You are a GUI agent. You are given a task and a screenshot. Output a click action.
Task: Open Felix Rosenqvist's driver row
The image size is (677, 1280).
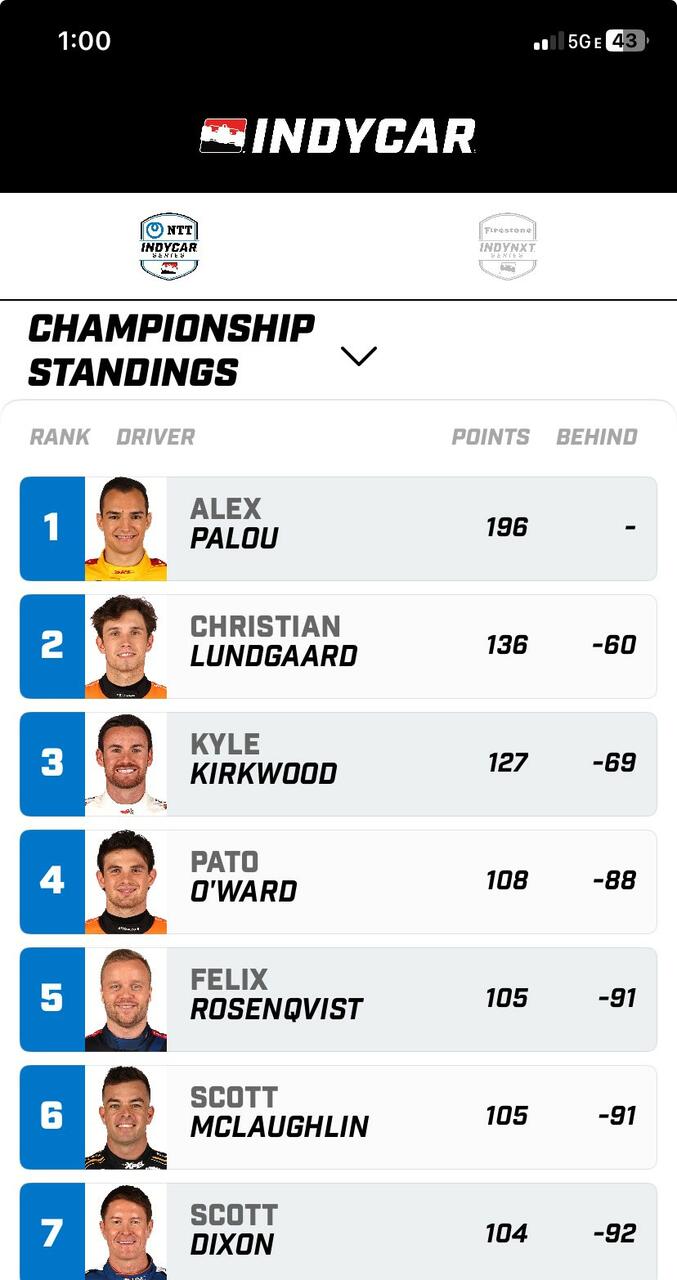click(x=338, y=999)
